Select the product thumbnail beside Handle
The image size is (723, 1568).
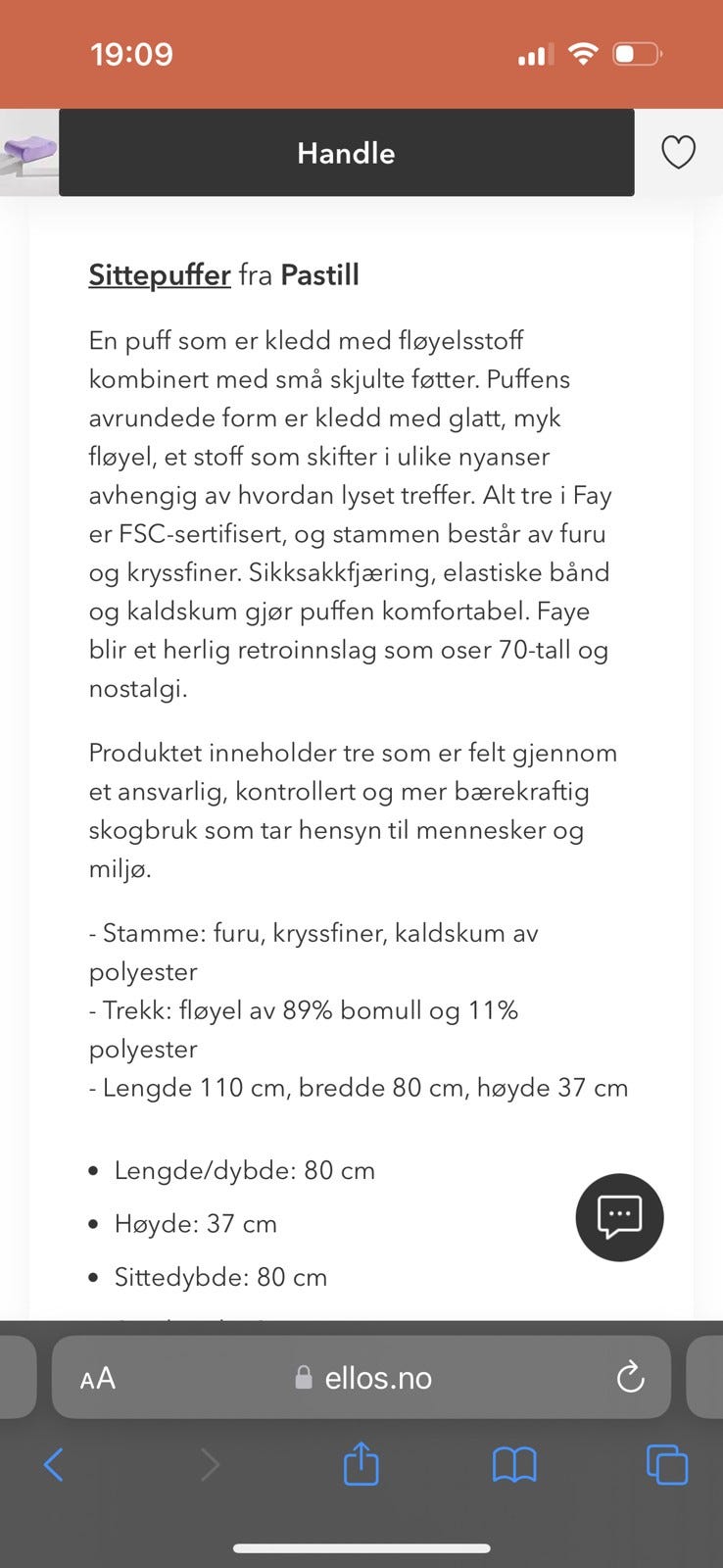click(x=27, y=153)
